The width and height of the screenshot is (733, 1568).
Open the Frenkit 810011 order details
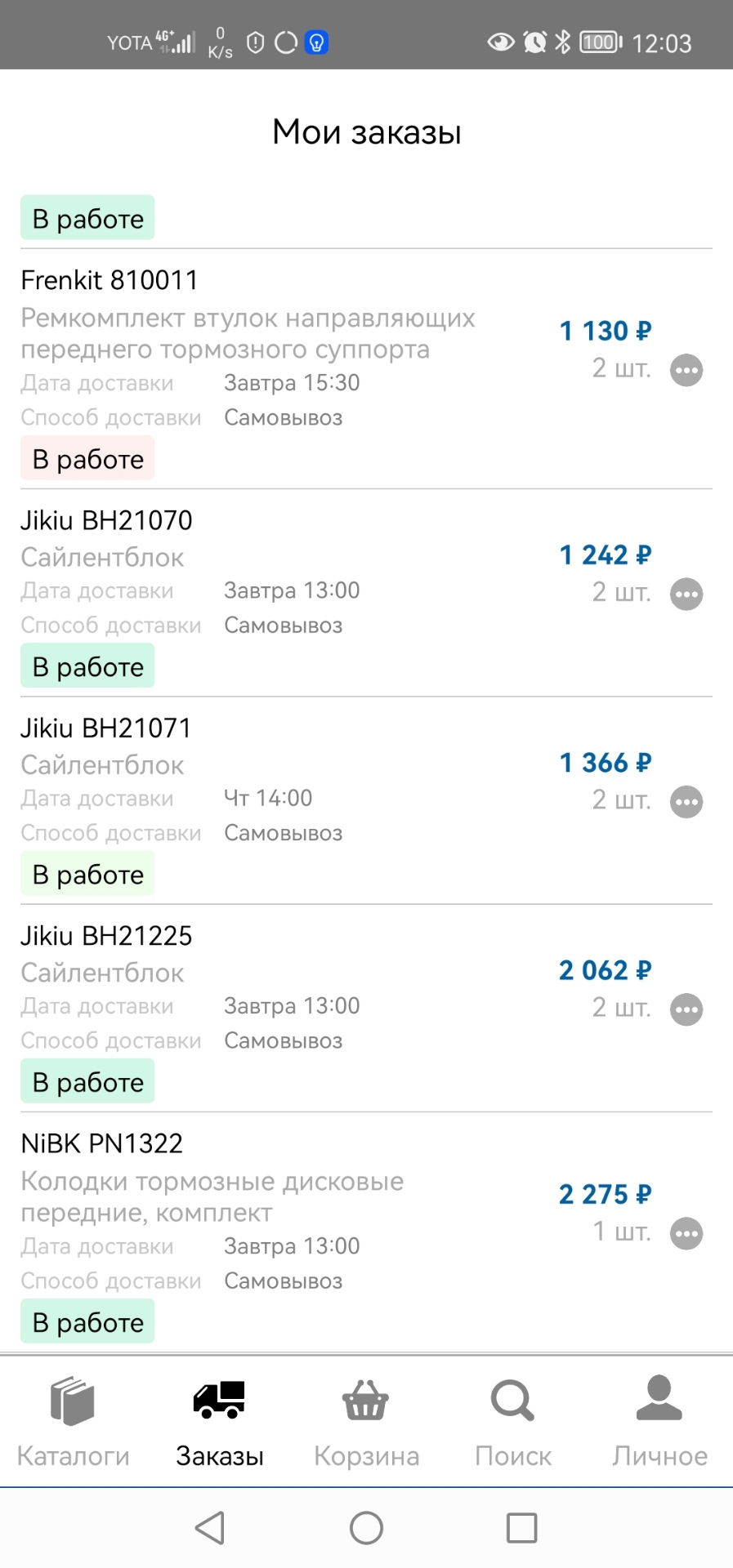pyautogui.click(x=366, y=368)
